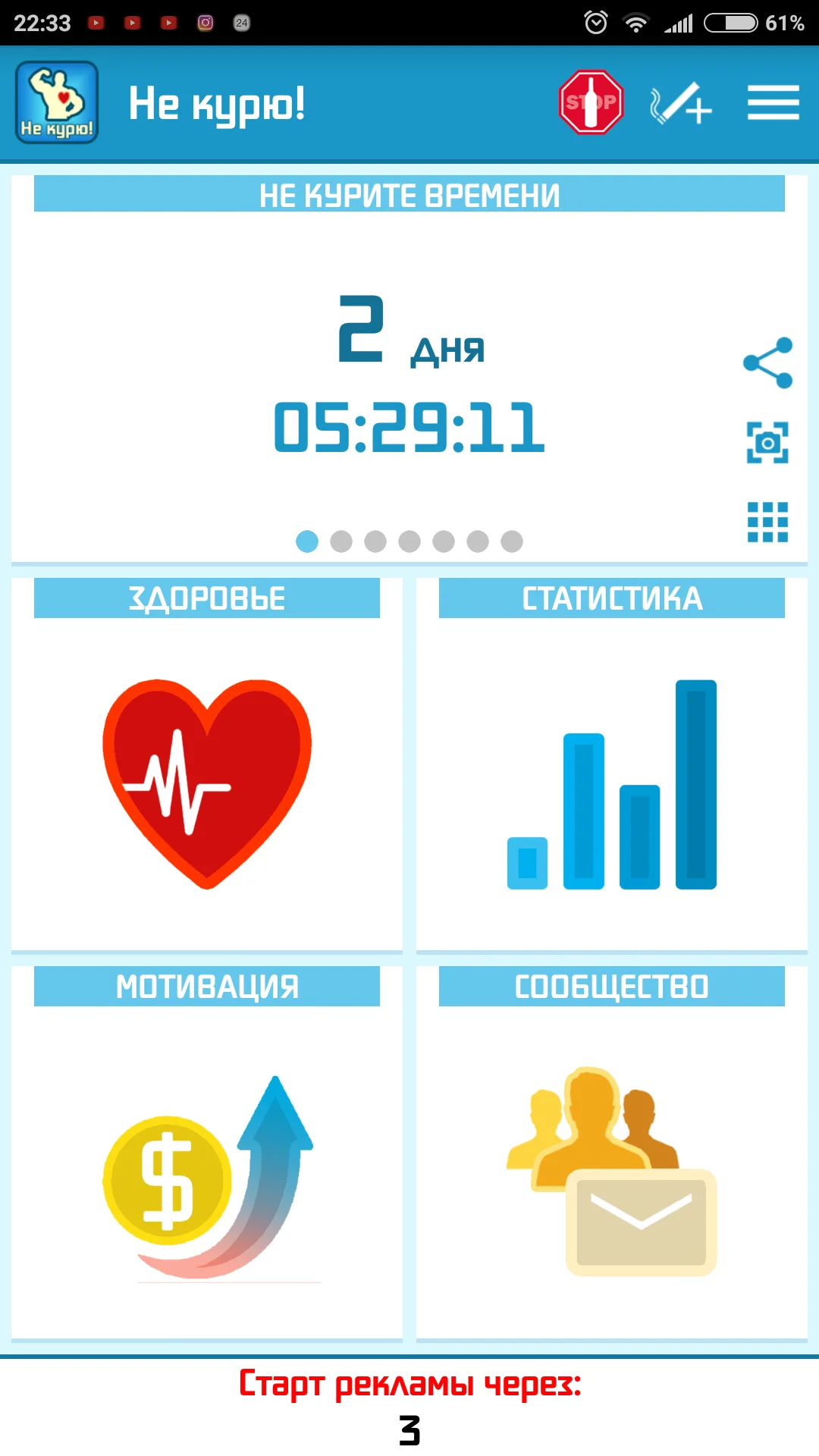Image resolution: width=819 pixels, height=1456 pixels.
Task: Tap the STOP alcohol icon
Action: pos(590,102)
